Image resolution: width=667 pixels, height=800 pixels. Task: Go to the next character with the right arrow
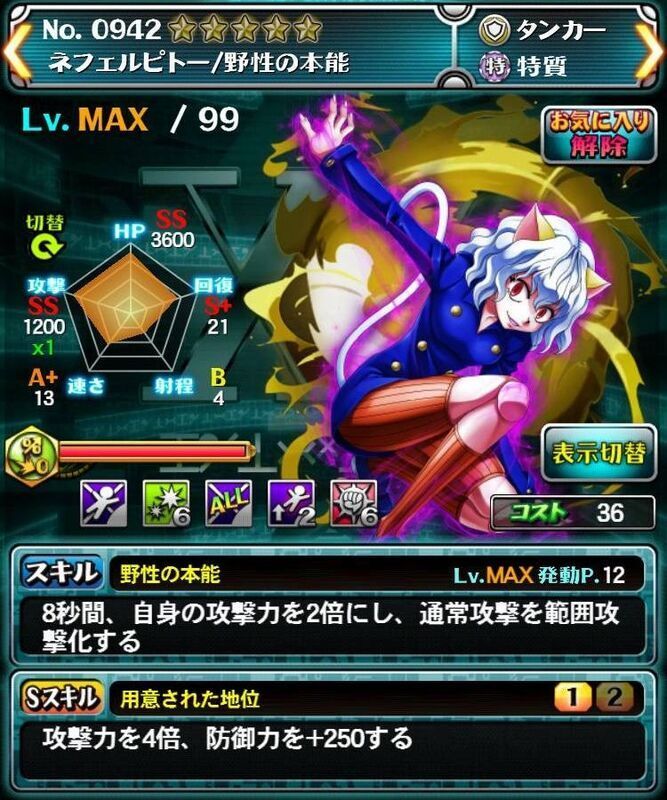point(652,48)
